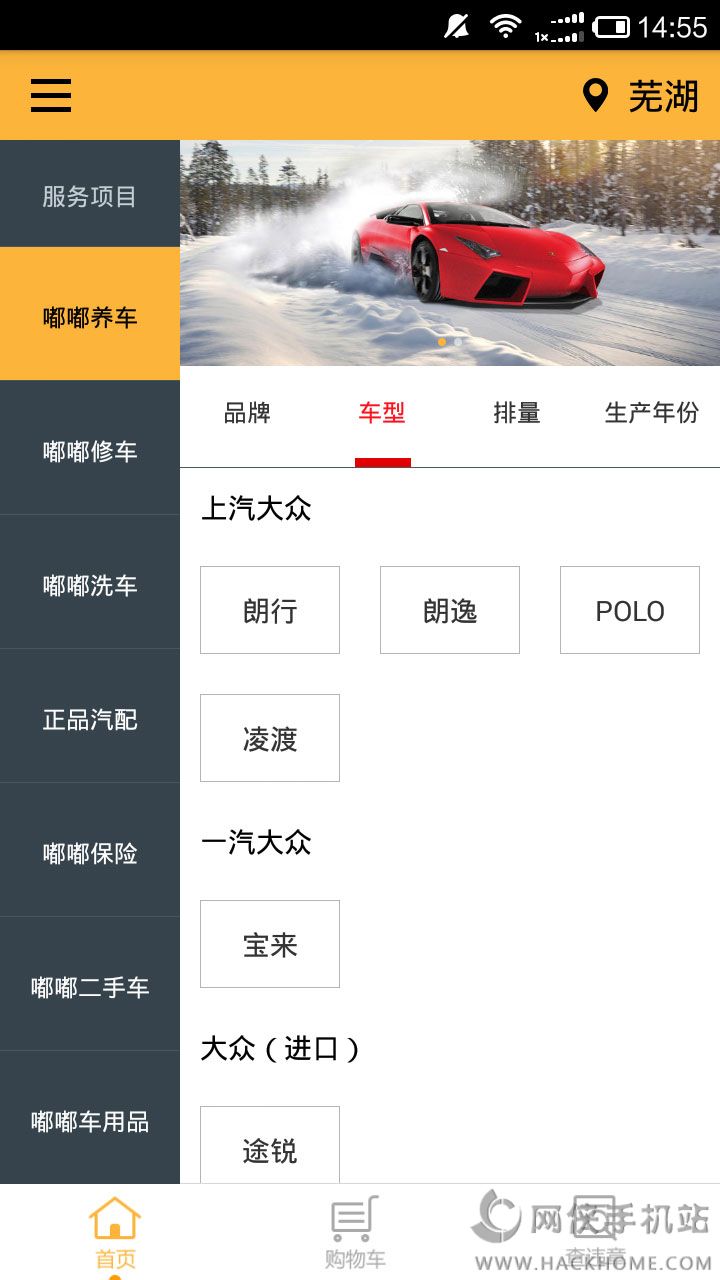The width and height of the screenshot is (720, 1280).
Task: Select 嘟嘟修车 in the sidebar
Action: tap(90, 448)
